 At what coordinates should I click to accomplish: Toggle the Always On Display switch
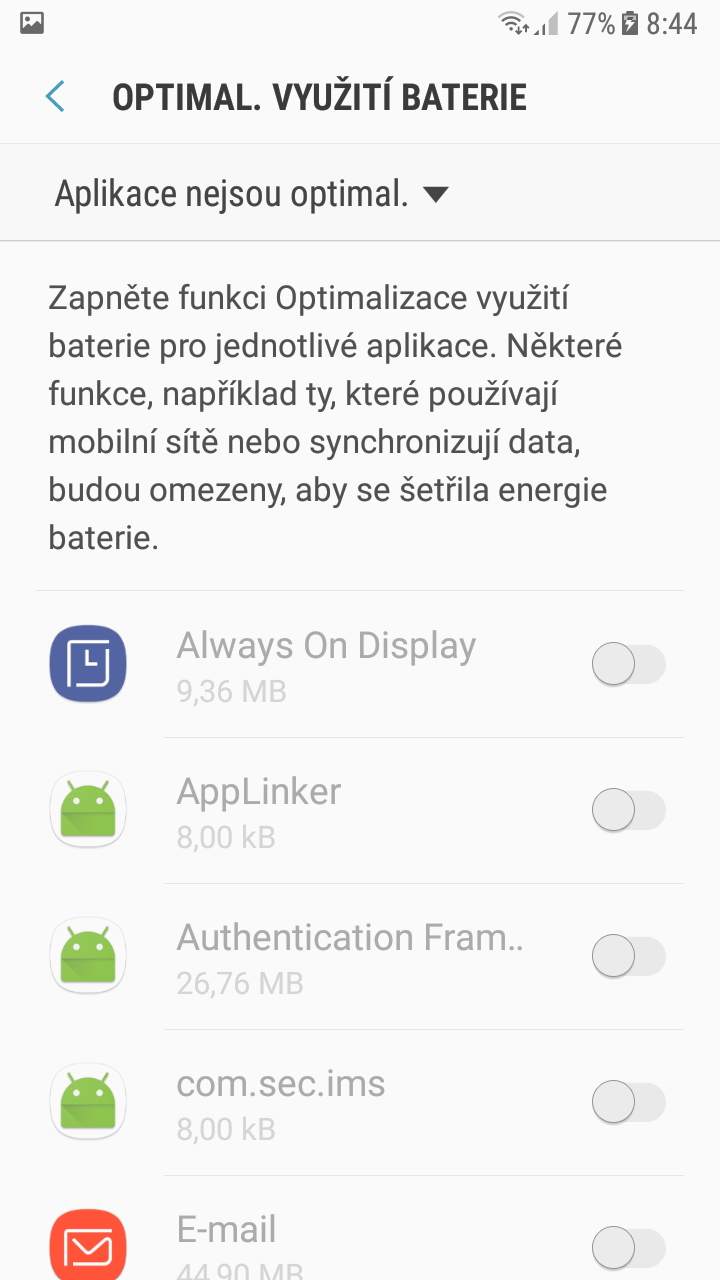(x=628, y=664)
